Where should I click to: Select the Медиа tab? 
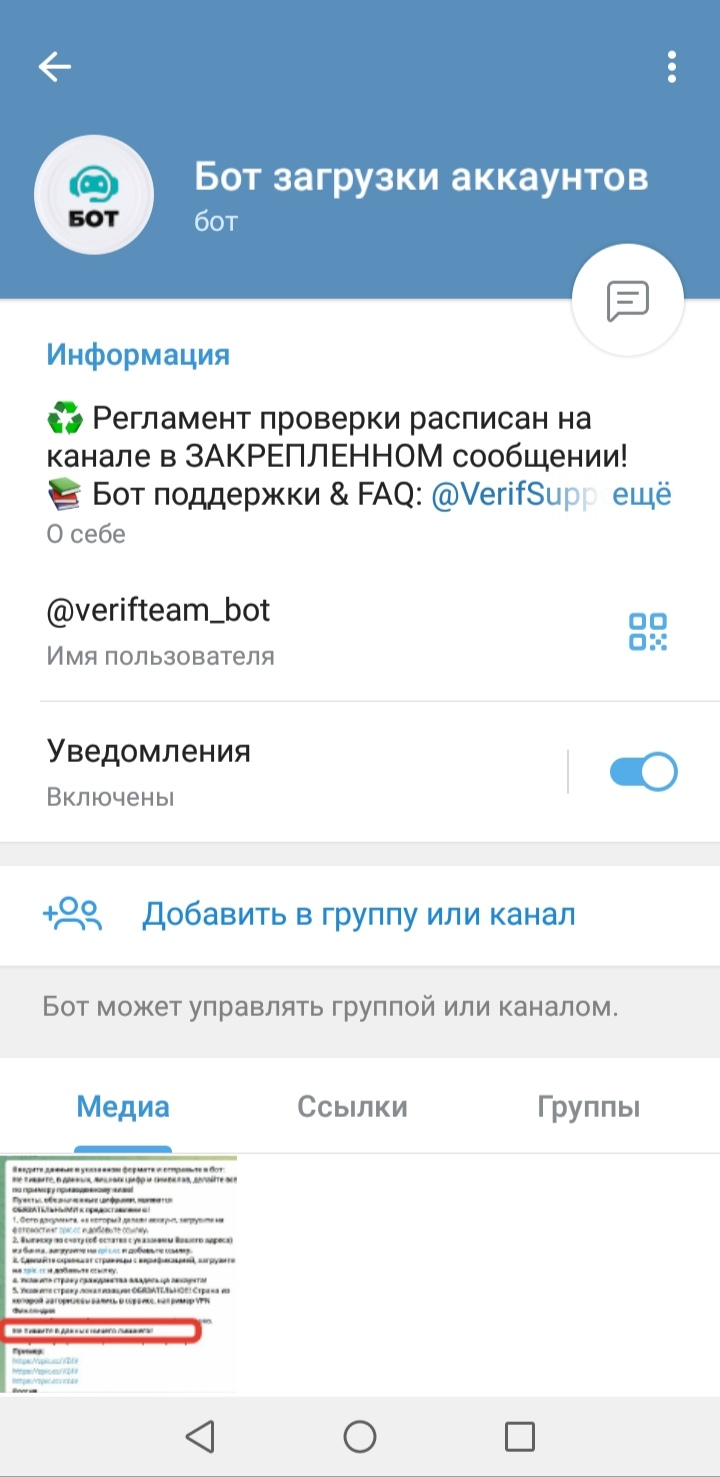click(x=123, y=1107)
